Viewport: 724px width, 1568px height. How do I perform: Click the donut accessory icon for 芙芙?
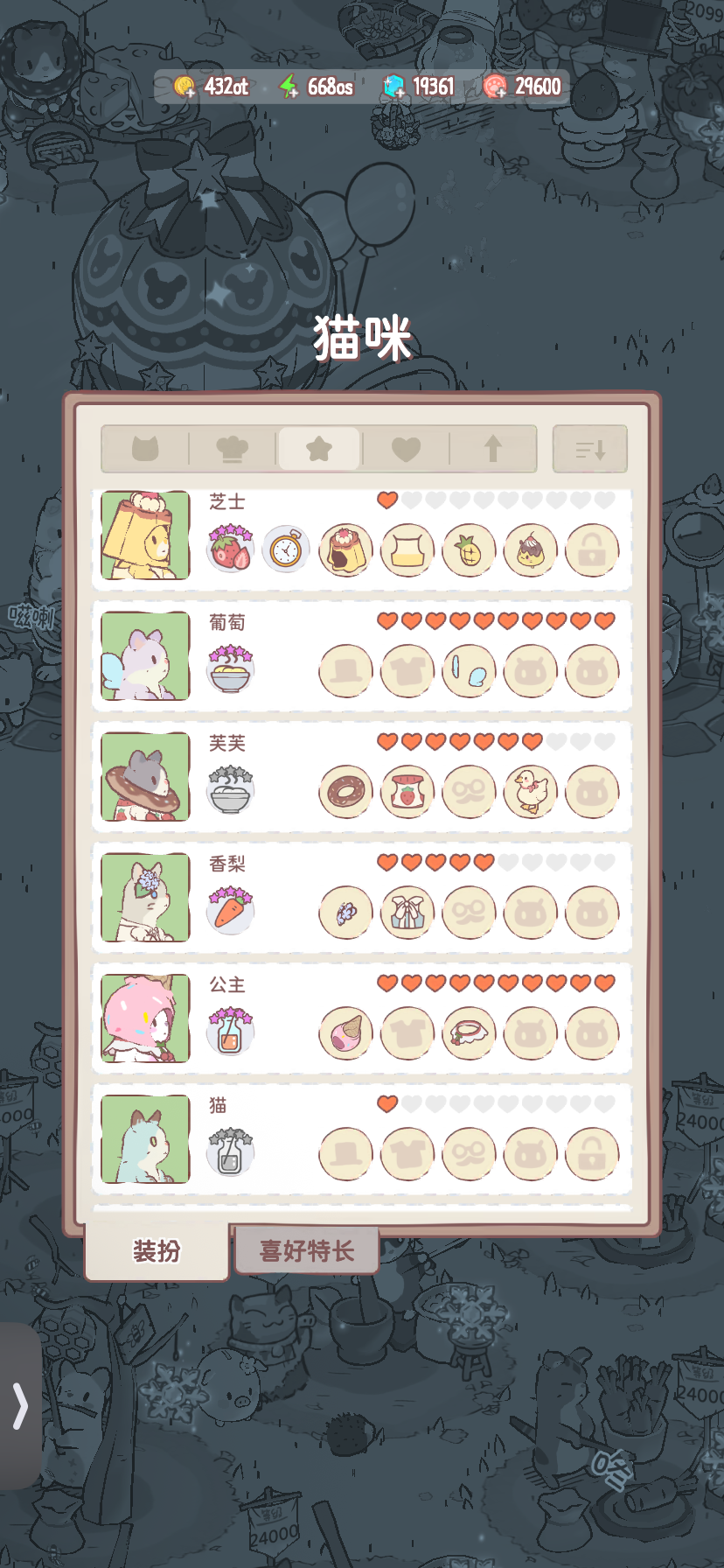[345, 791]
